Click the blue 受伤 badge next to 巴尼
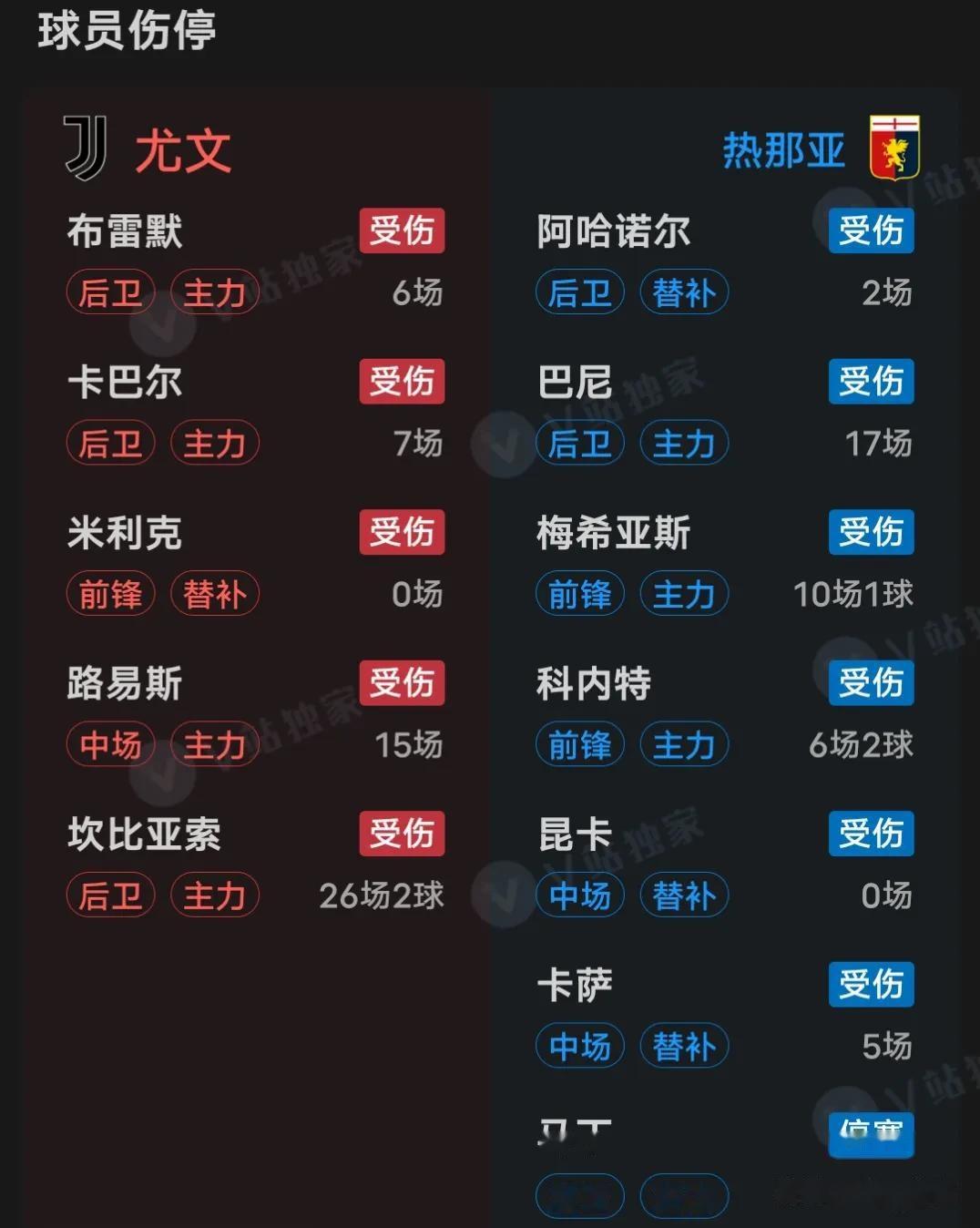Image resolution: width=980 pixels, height=1228 pixels. 871,382
